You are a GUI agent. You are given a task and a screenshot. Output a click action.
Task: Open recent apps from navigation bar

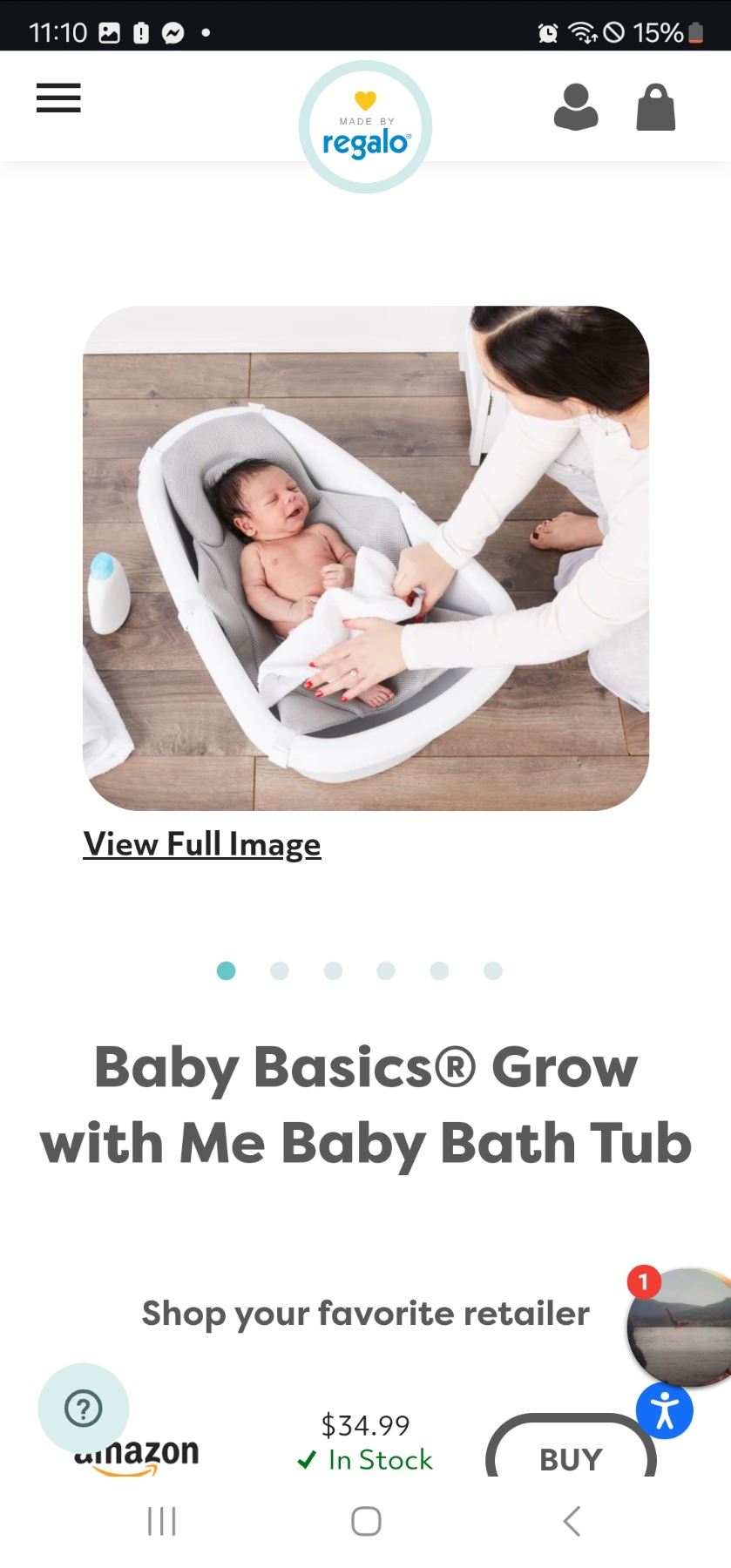[162, 1521]
